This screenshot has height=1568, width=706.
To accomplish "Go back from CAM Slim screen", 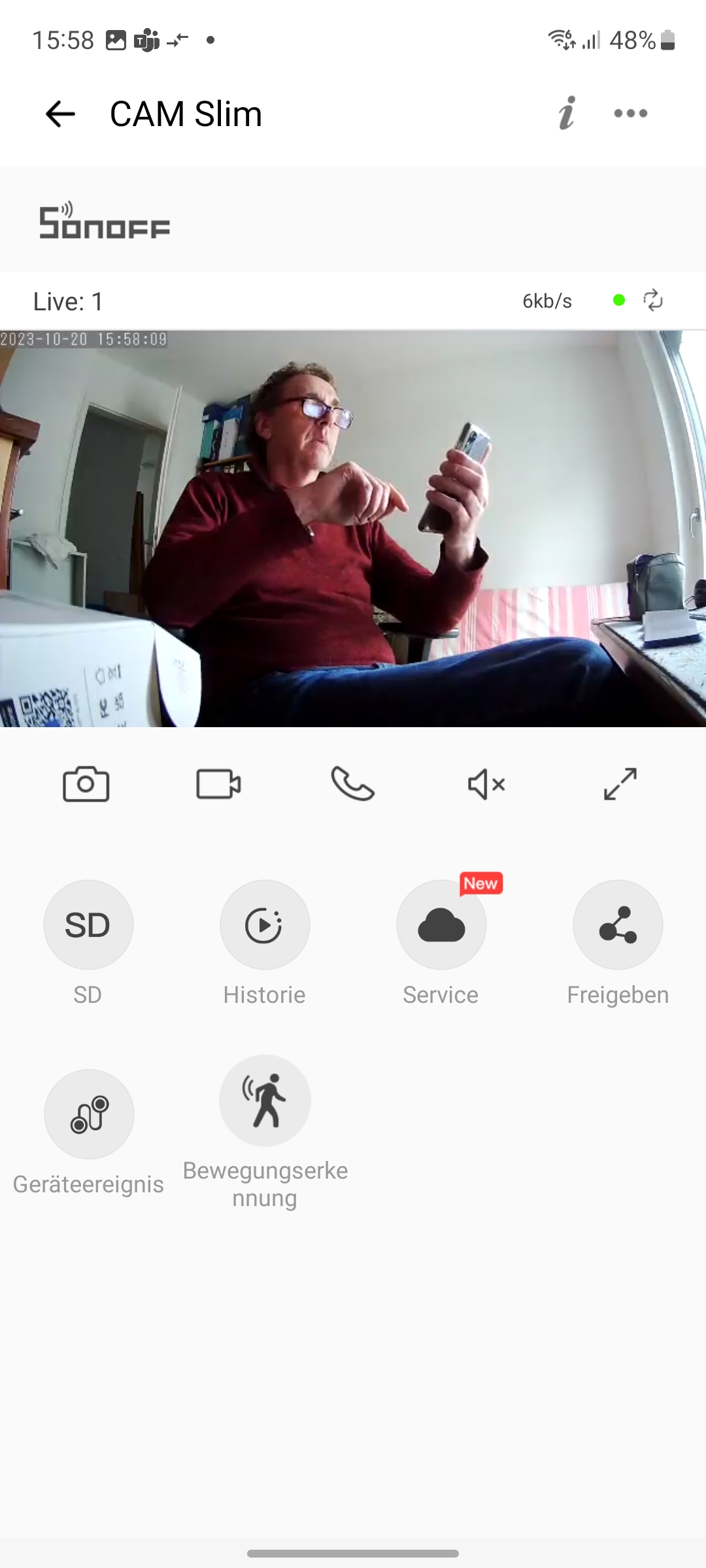I will tap(60, 114).
